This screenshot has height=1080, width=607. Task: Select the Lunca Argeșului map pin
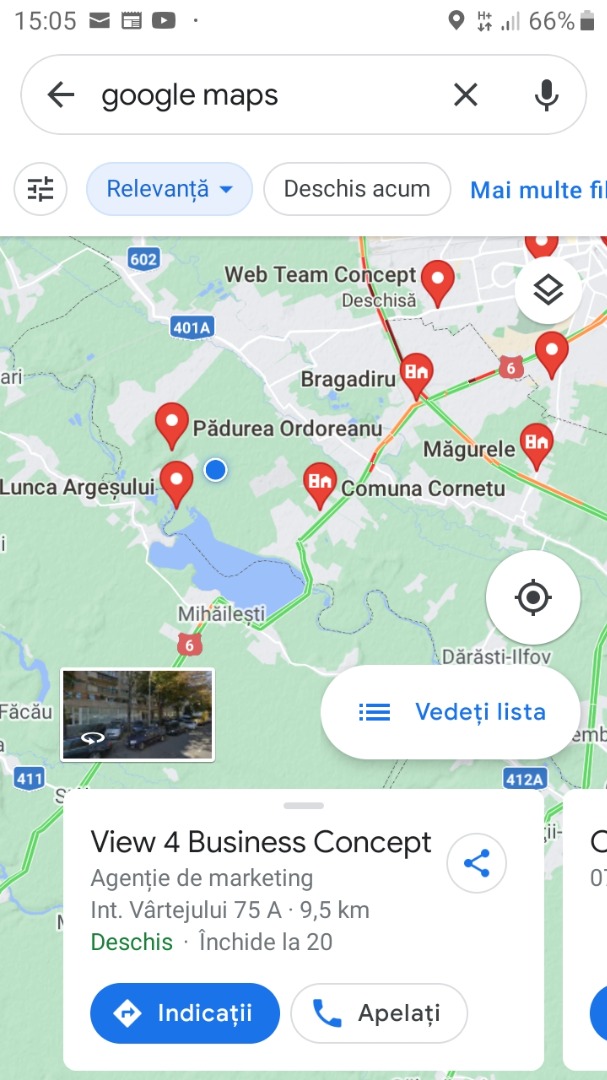click(x=177, y=482)
